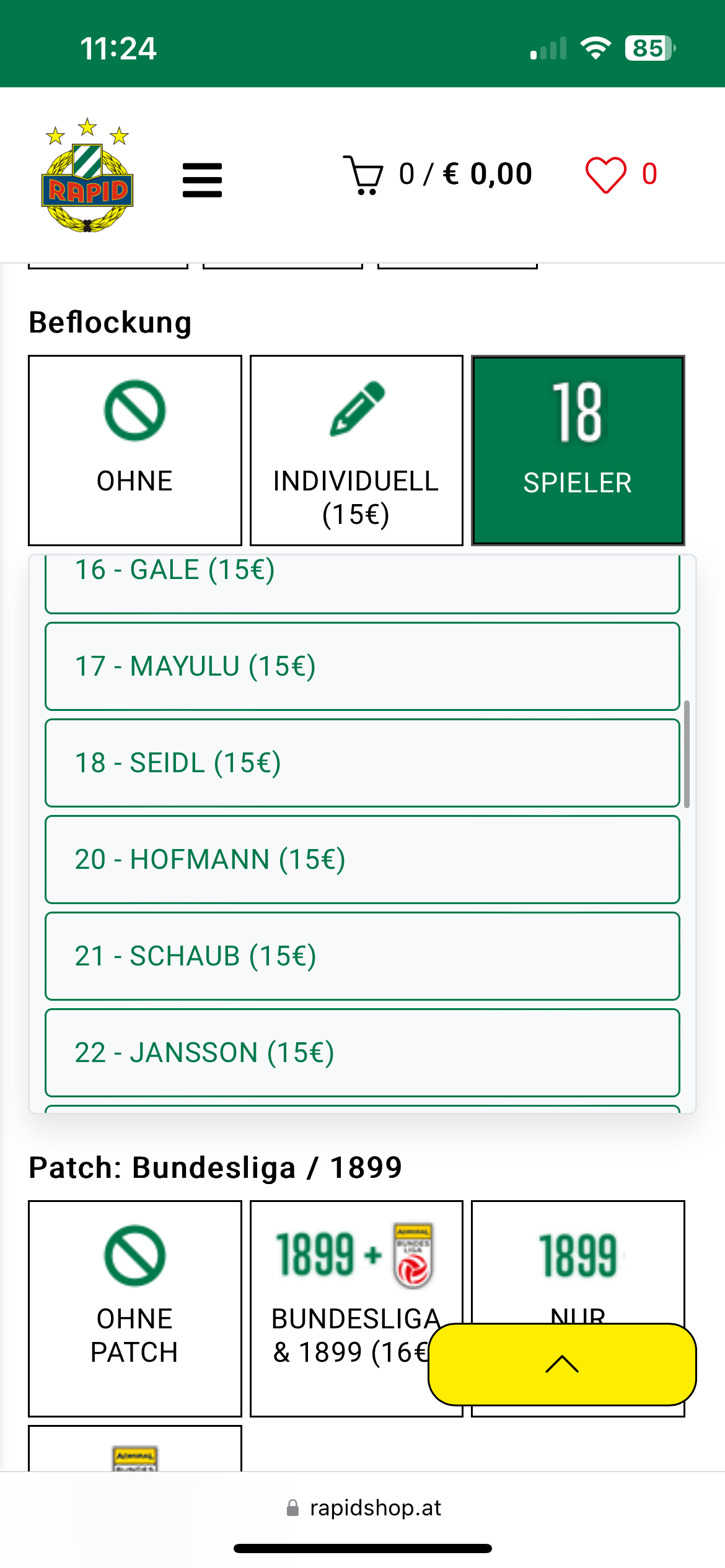Screen dimensions: 725x1568
Task: Pick player 18 - SEIDL
Action: pos(362,763)
